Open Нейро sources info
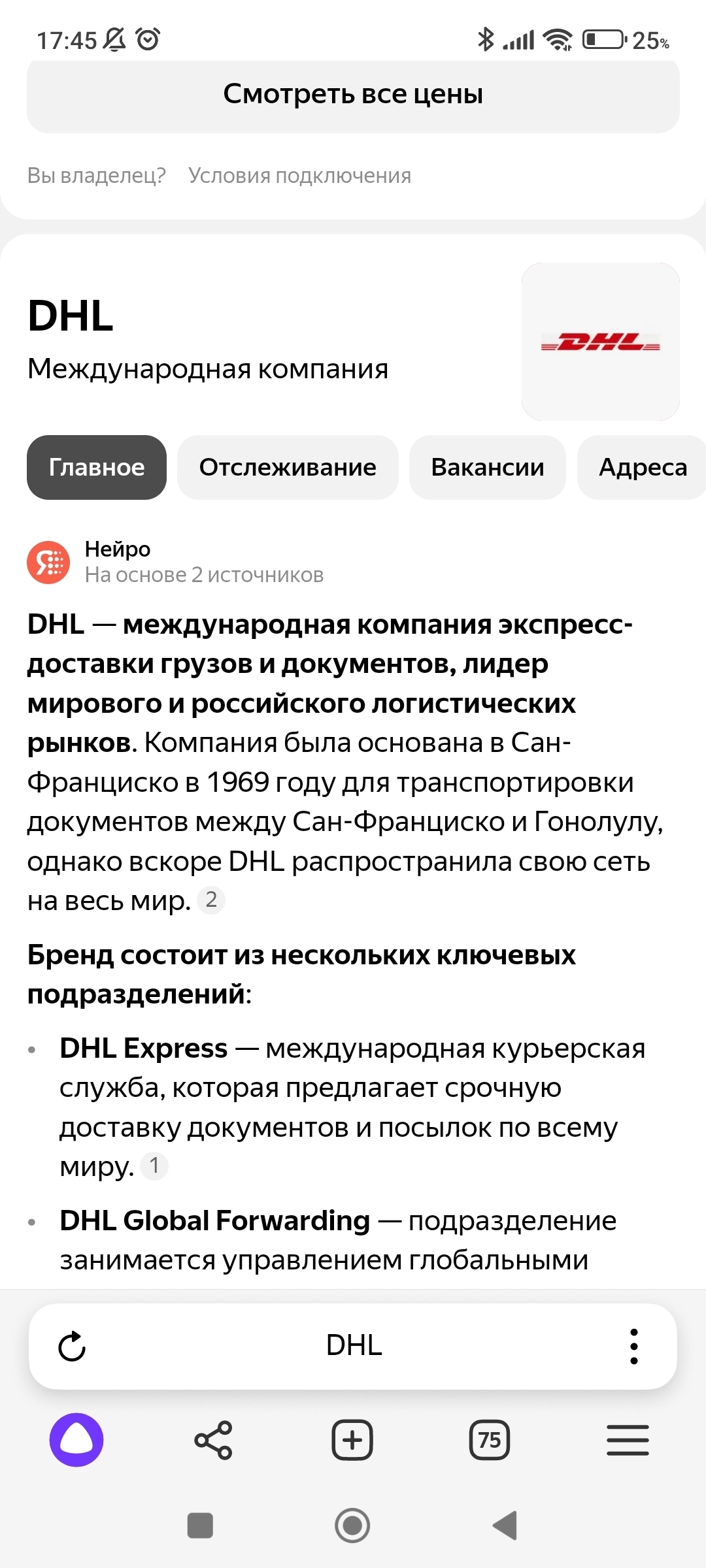 (x=204, y=575)
